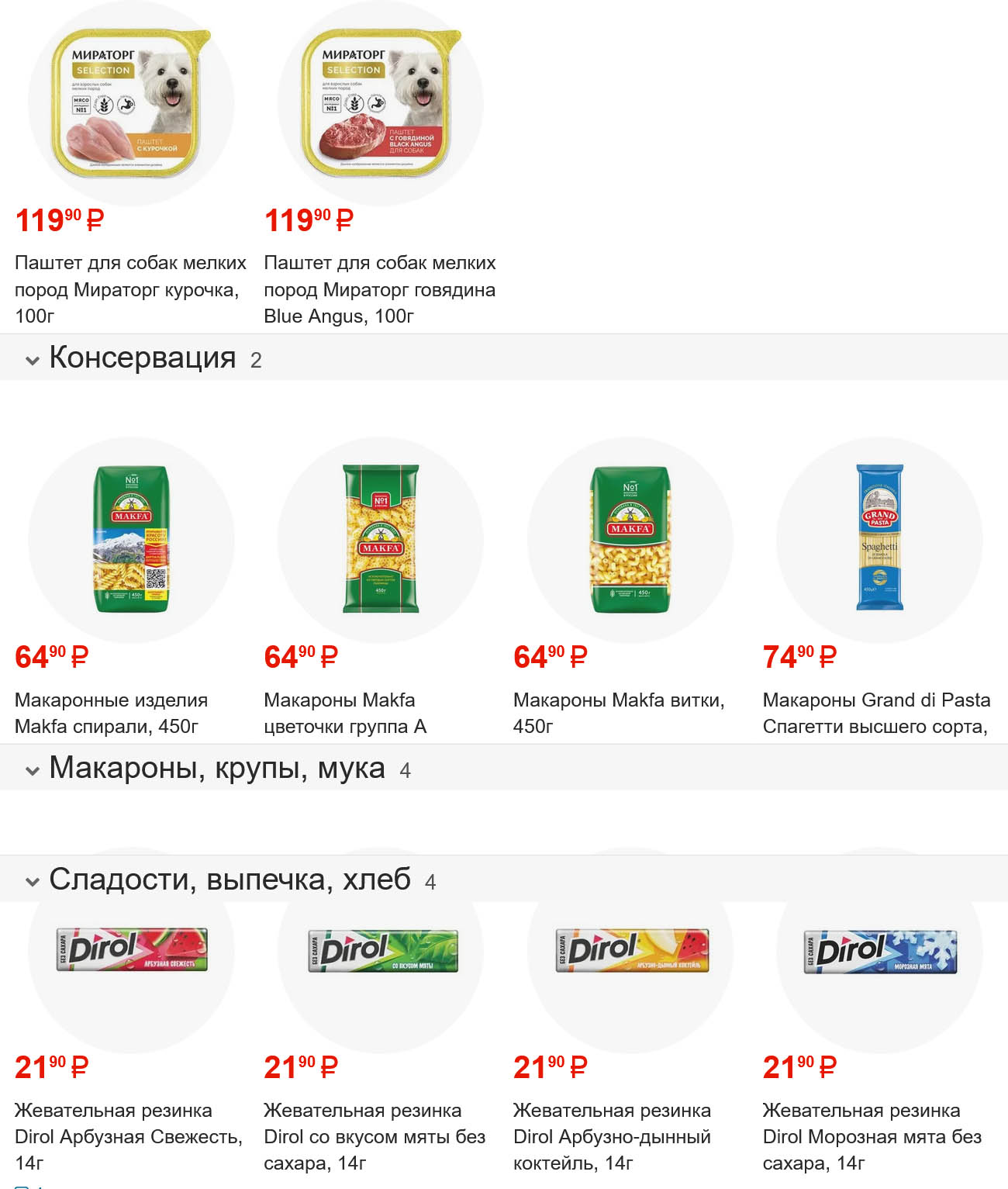Collapse the Сладости, выпечка, хлеб section
This screenshot has width=1008, height=1189.
point(33,882)
